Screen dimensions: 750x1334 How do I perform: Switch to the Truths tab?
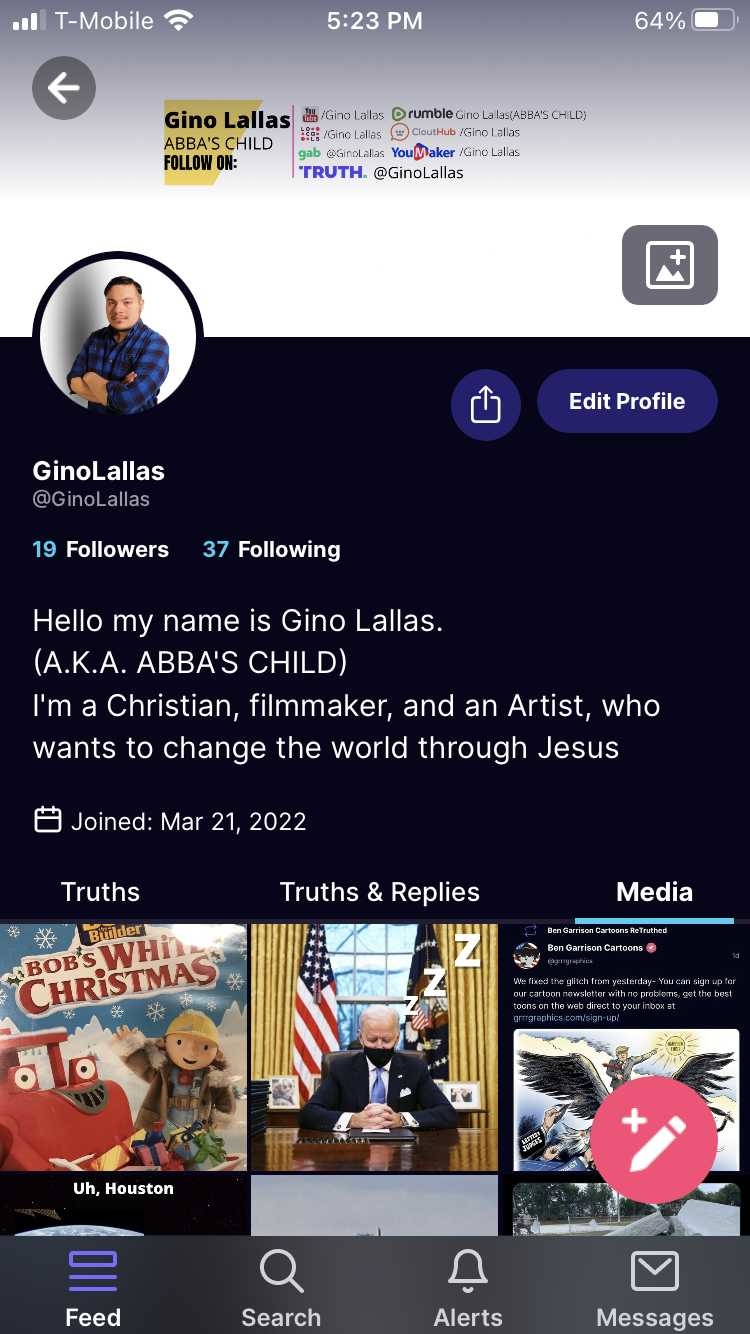click(x=100, y=892)
